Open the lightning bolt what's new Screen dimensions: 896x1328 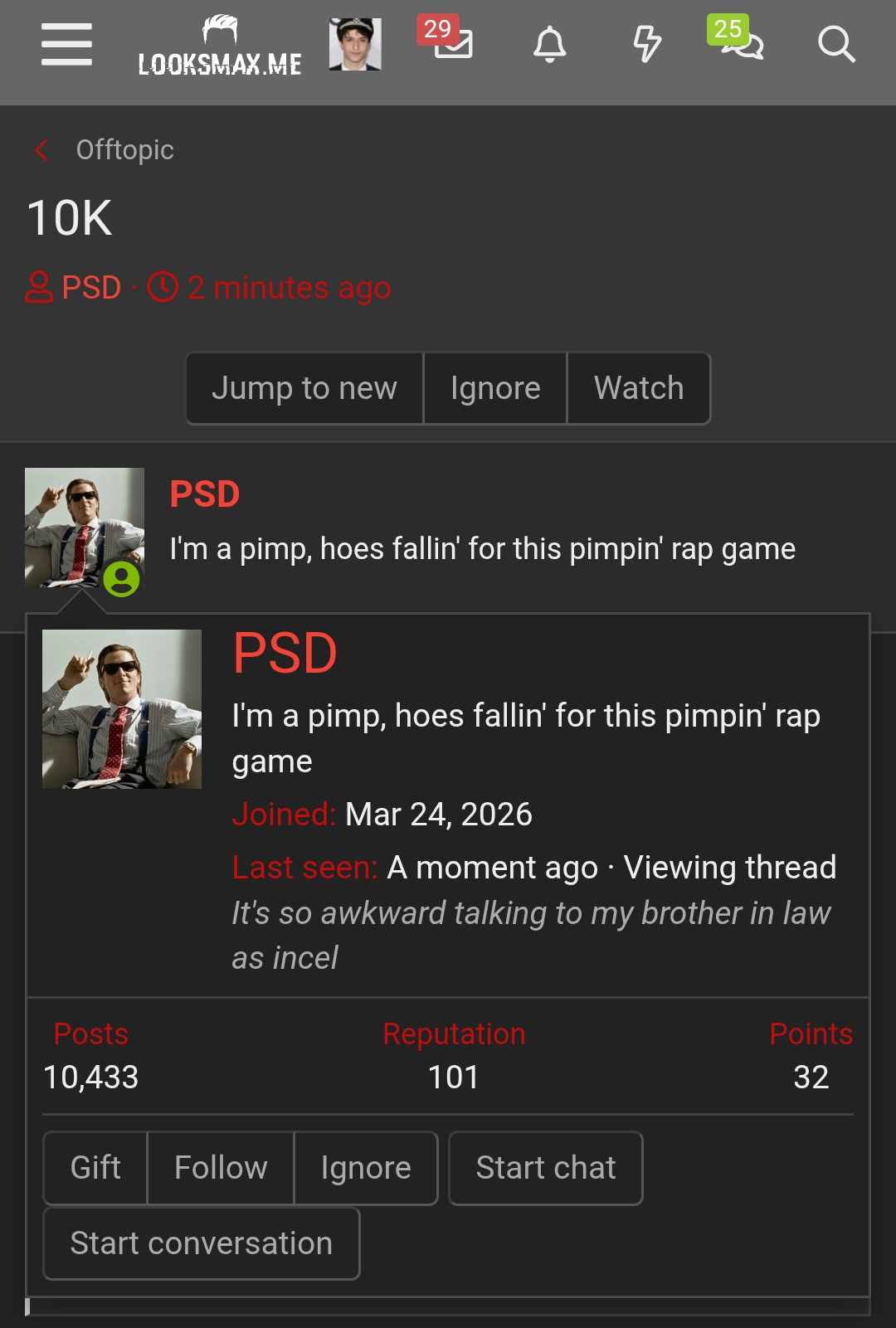click(x=646, y=44)
